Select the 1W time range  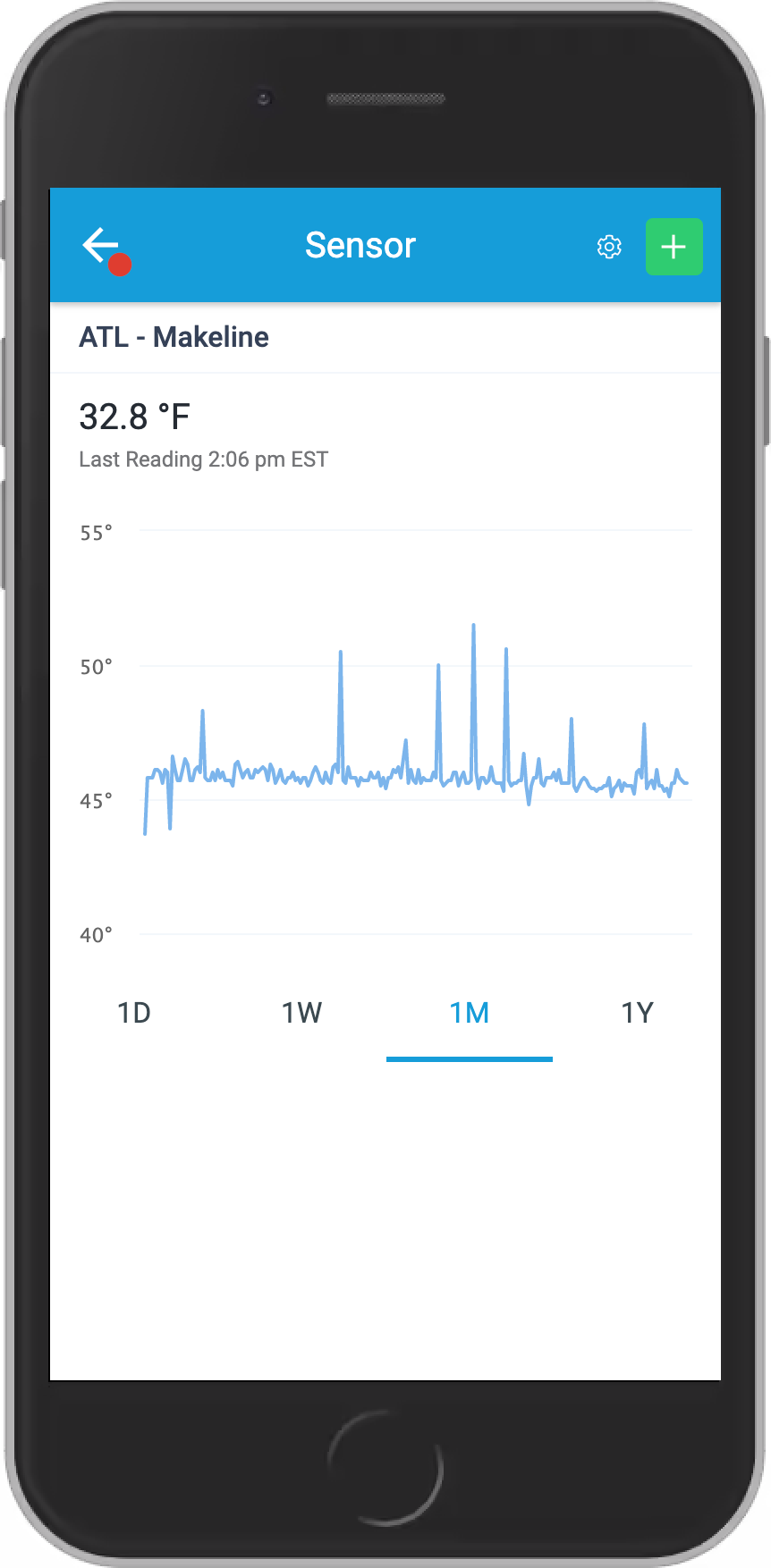[x=302, y=1013]
